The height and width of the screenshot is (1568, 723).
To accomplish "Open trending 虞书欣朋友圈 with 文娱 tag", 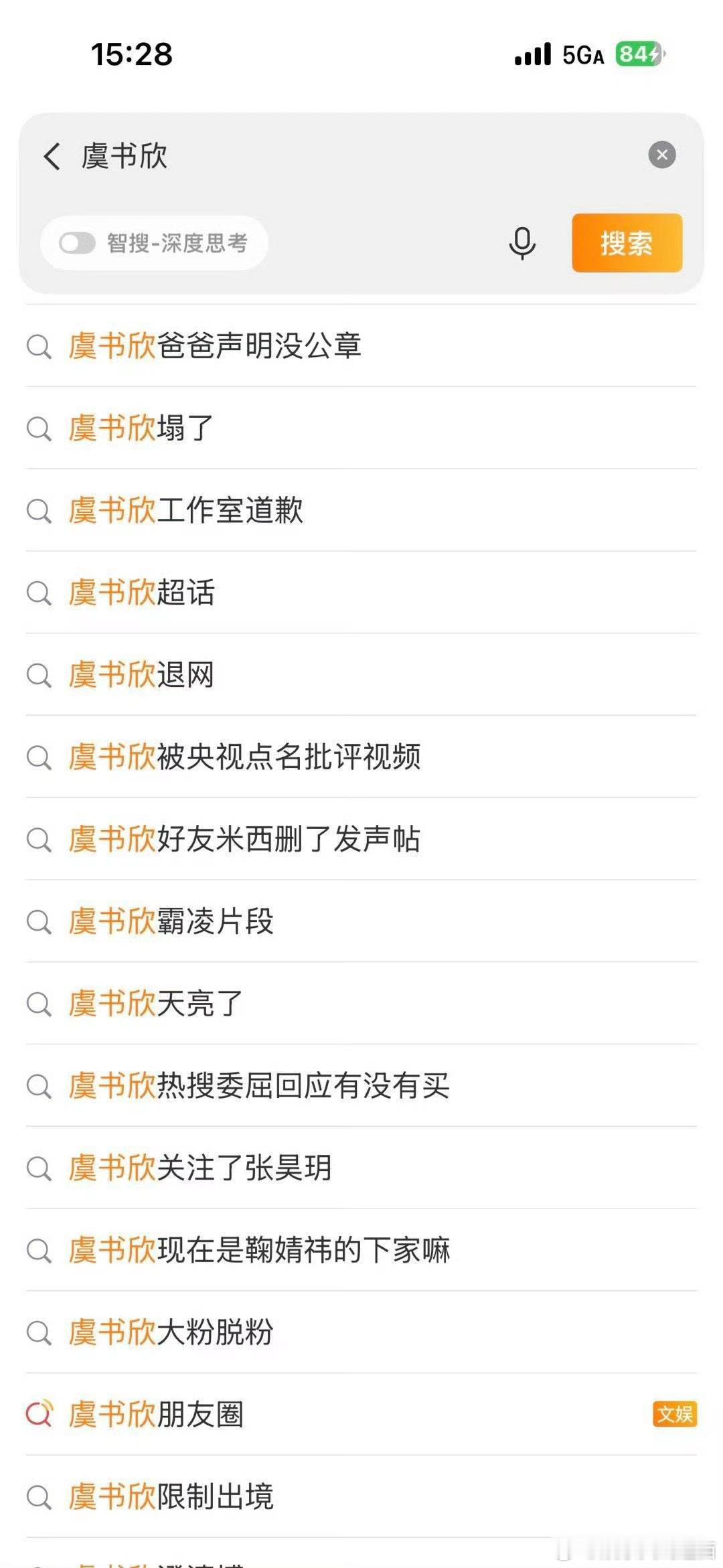I will click(361, 1415).
